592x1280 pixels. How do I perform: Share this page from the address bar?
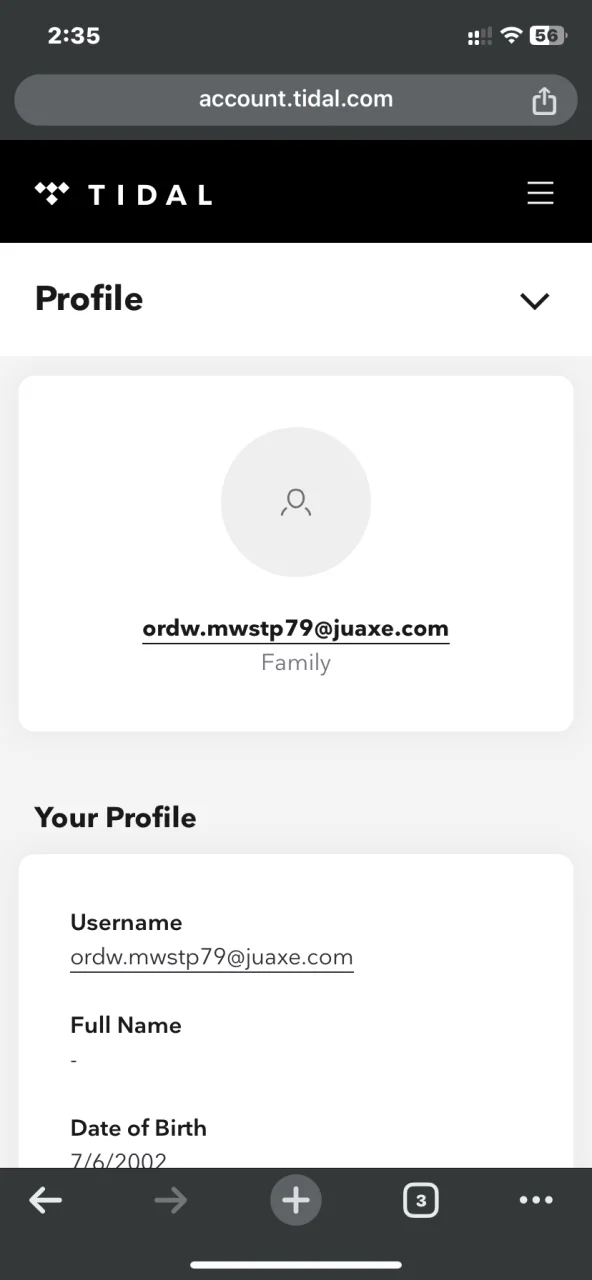coord(544,100)
